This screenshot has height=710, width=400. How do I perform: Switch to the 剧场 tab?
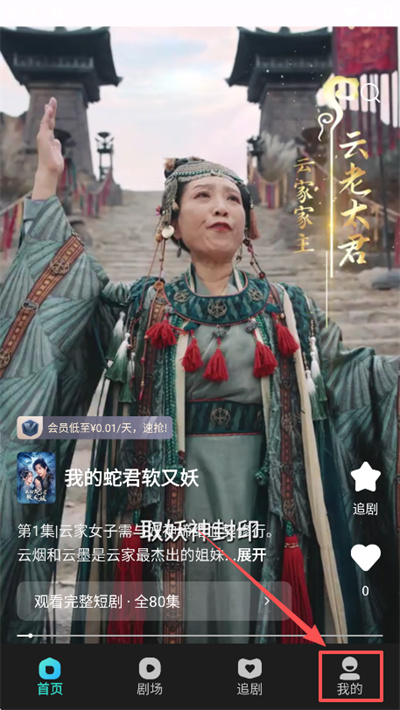(x=149, y=676)
